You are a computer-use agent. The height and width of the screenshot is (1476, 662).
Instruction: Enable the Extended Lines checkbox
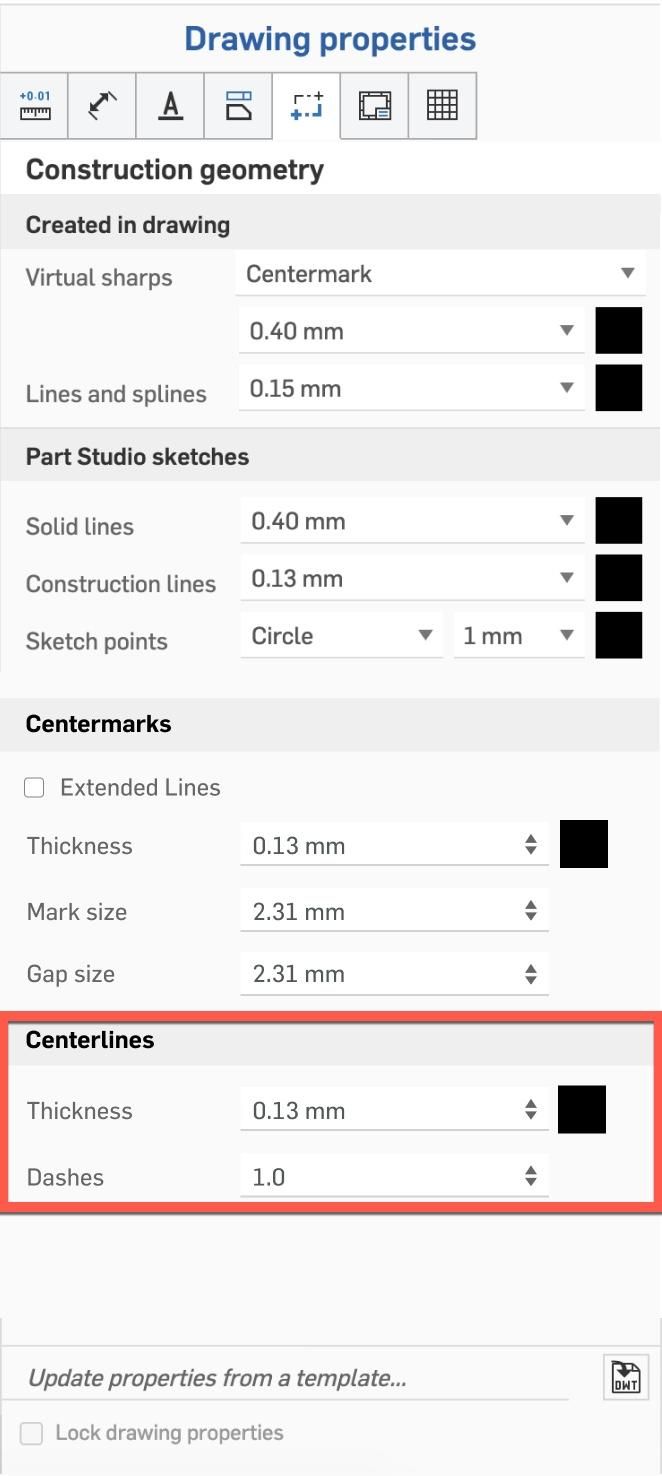tap(35, 788)
